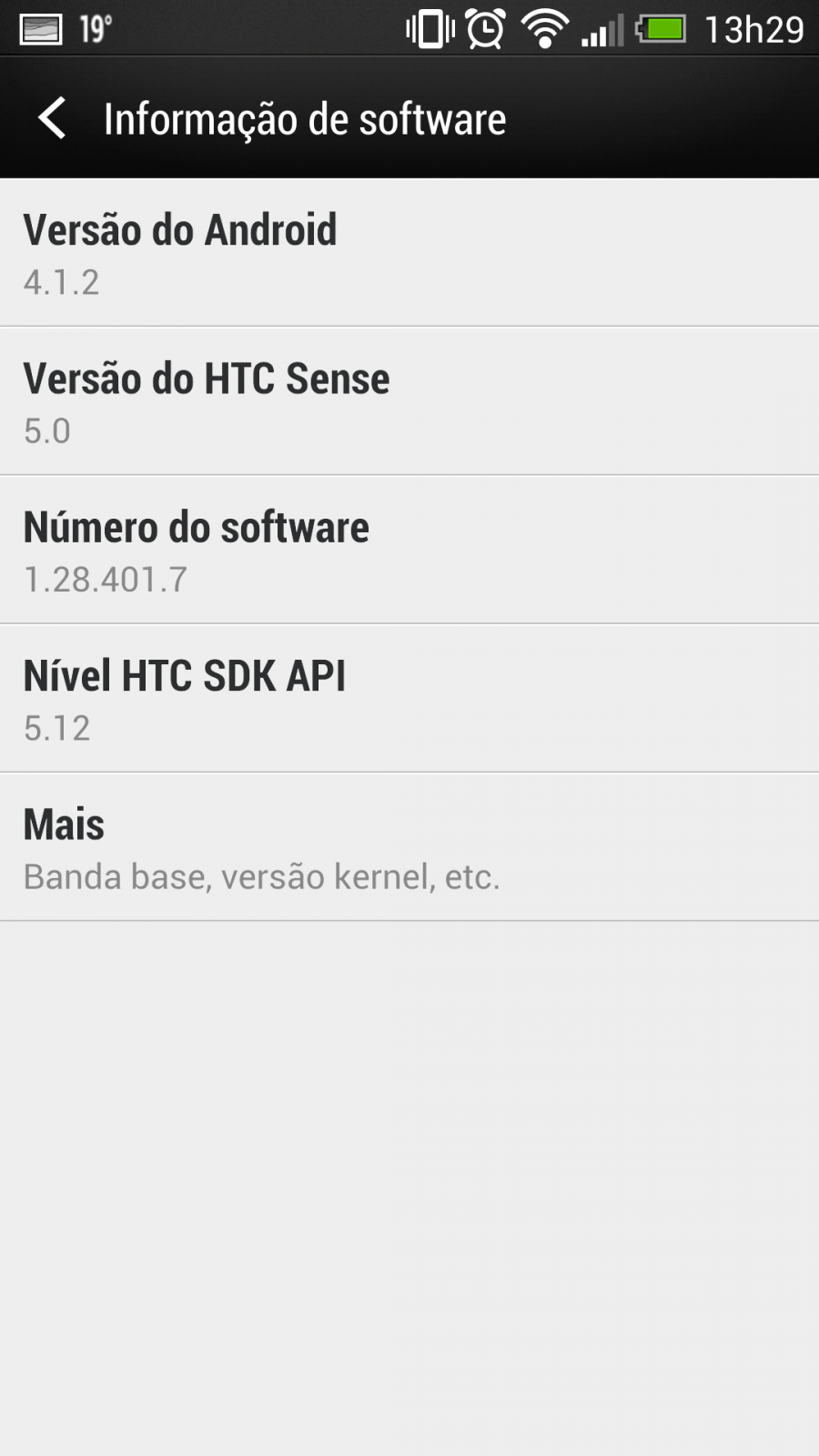Go back from Informação de software
819x1456 pixels.
coord(52,118)
